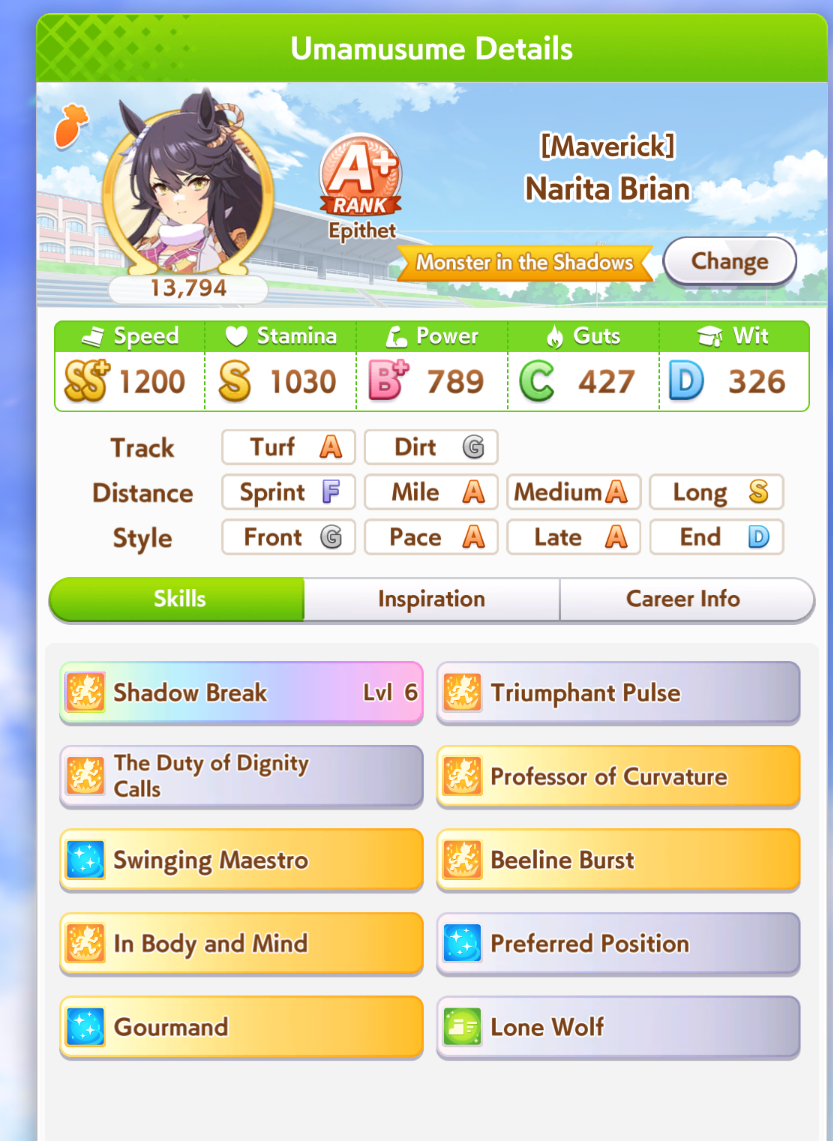
Task: Open the Triumphant Pulse skill
Action: coord(618,692)
